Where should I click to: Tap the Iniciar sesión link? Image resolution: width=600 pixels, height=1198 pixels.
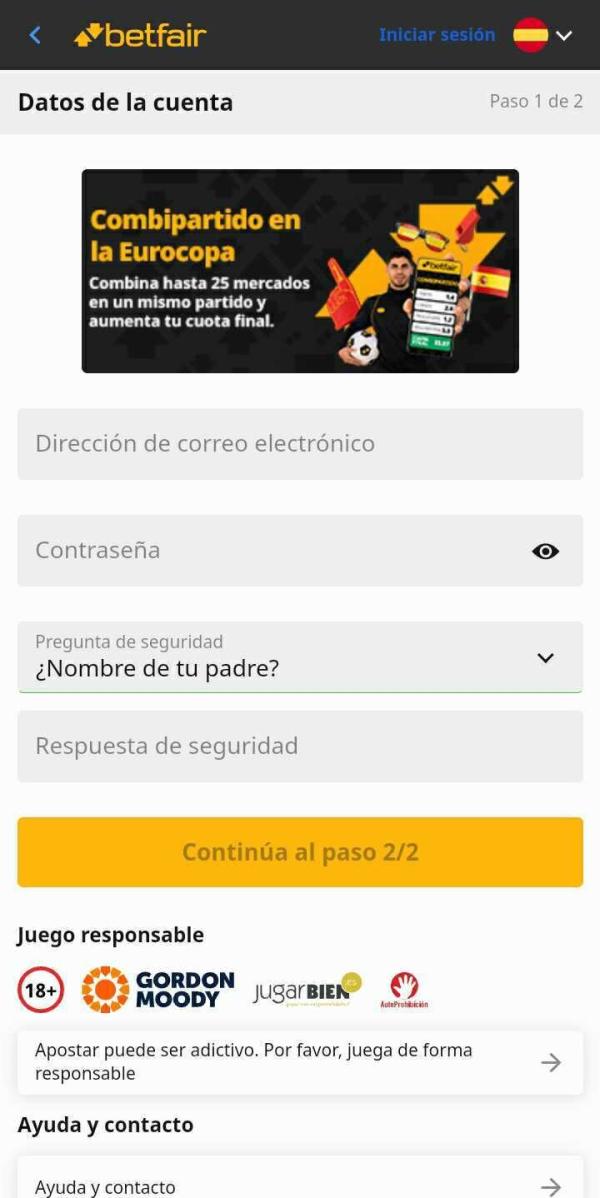(x=436, y=35)
